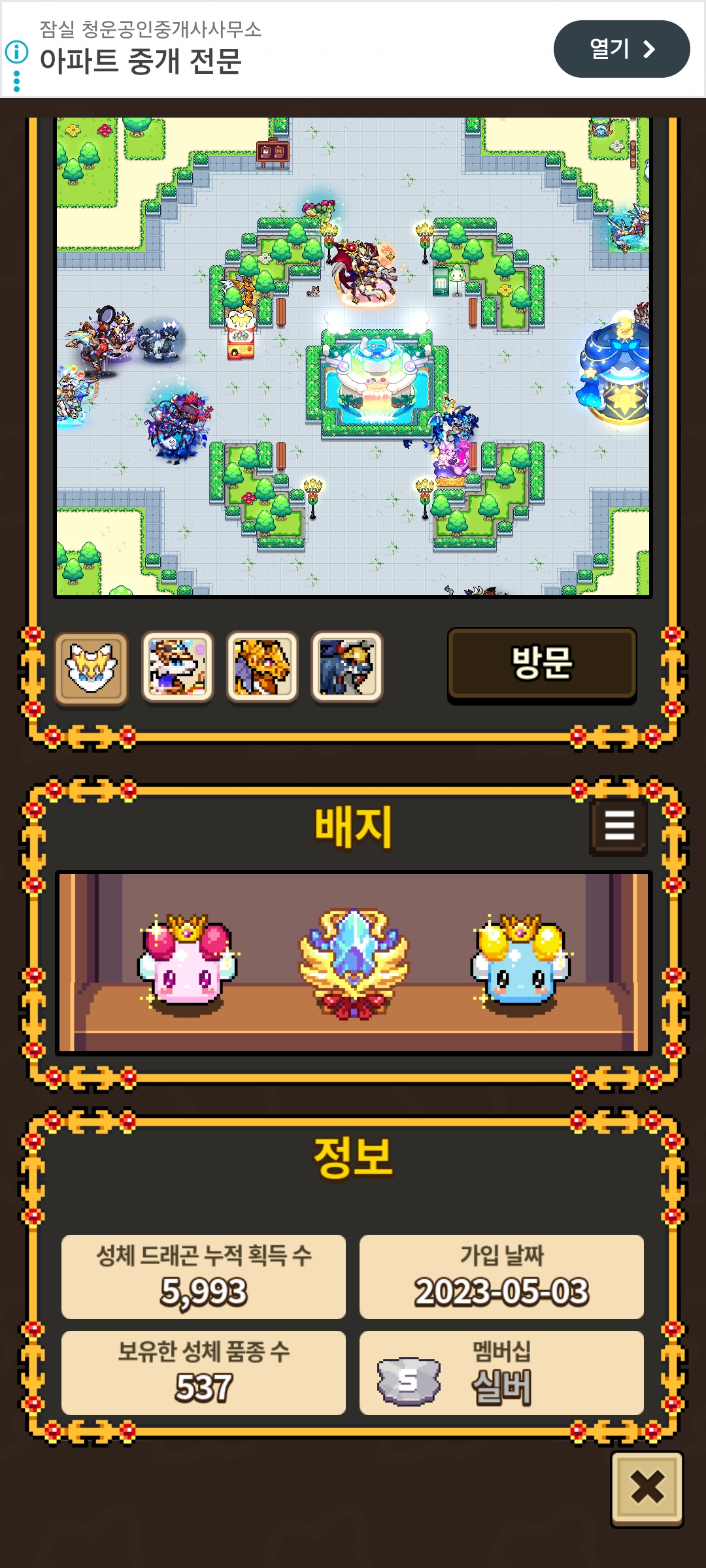Tap the blue crowned badge

[x=520, y=960]
